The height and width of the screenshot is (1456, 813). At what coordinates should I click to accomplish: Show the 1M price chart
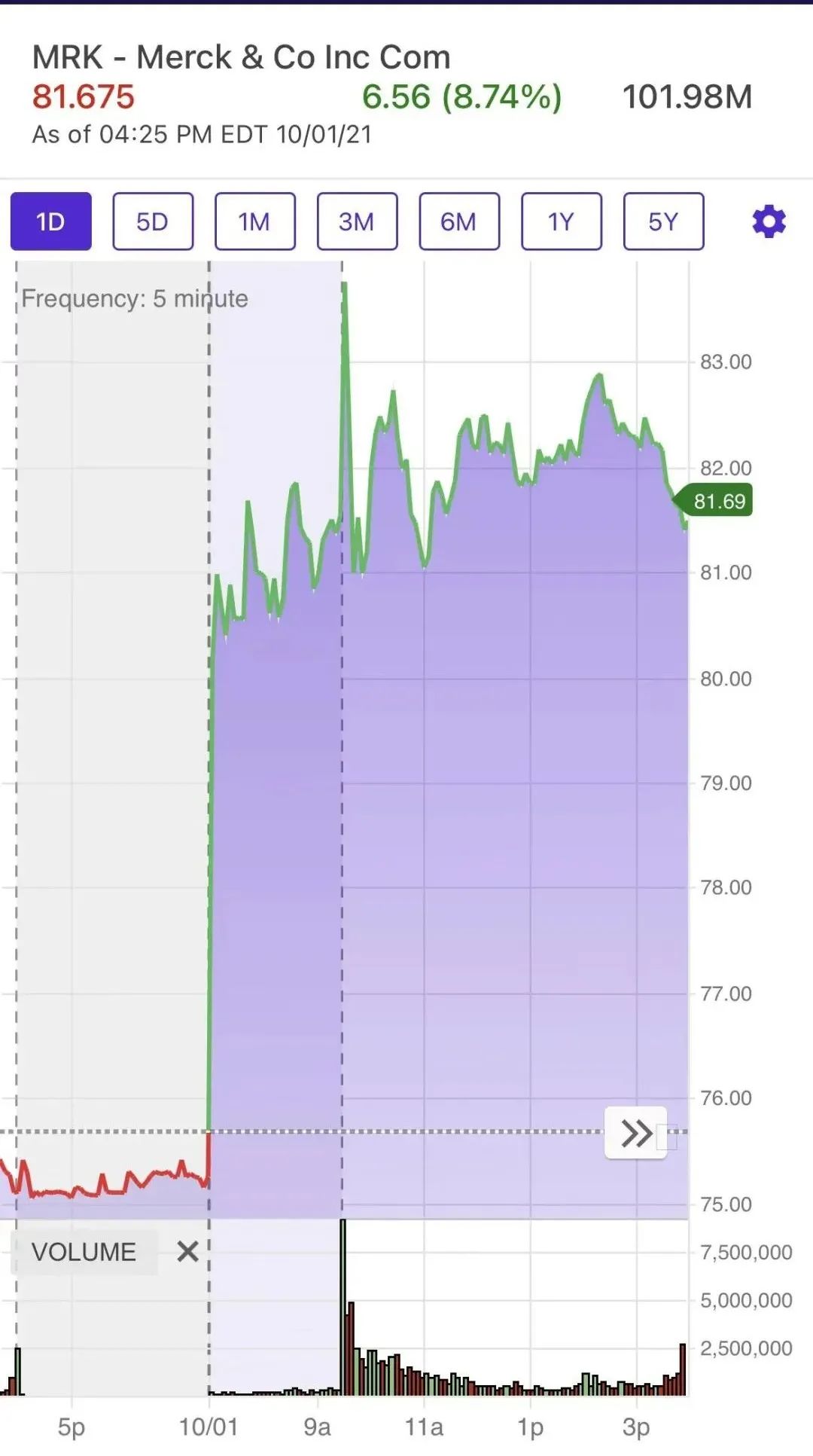pyautogui.click(x=254, y=221)
